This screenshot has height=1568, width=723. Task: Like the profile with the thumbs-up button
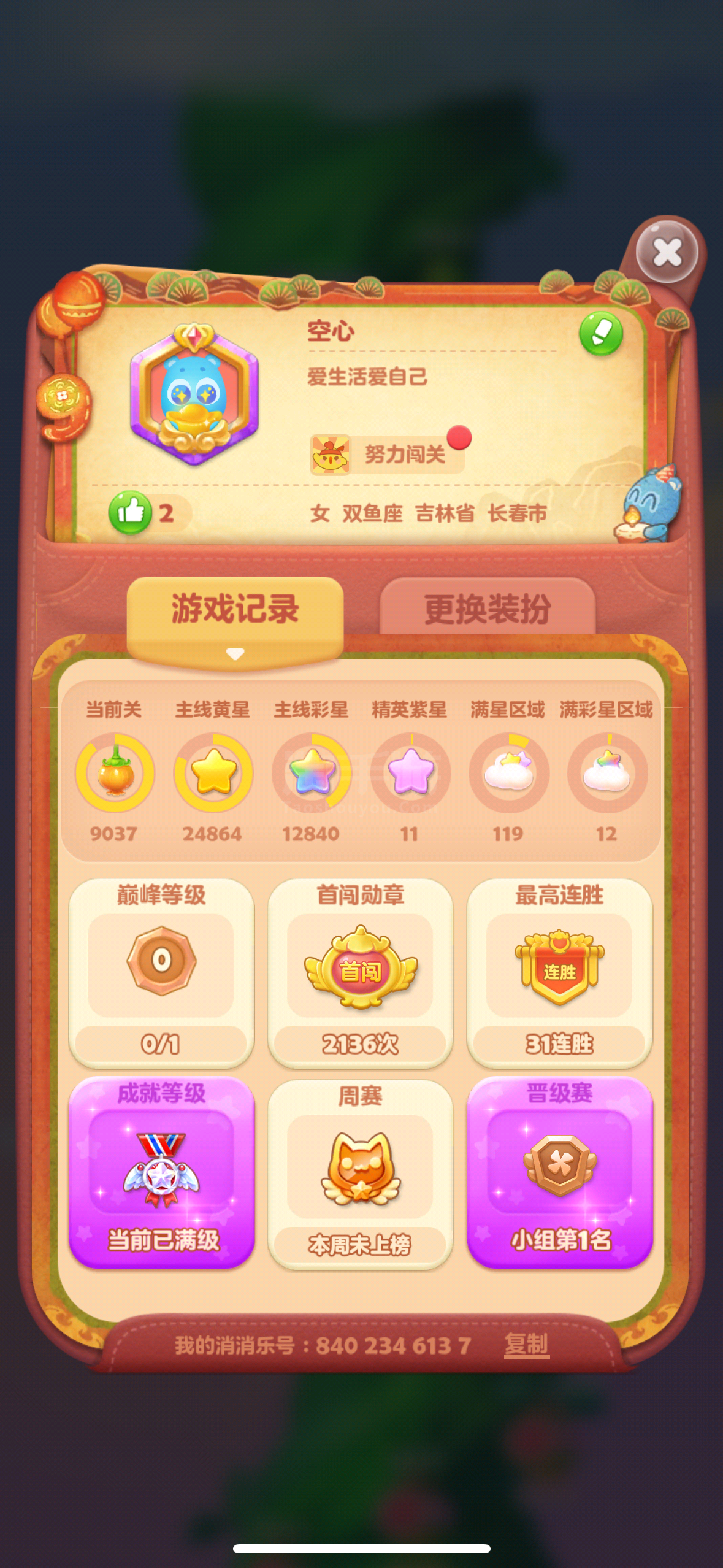pyautogui.click(x=131, y=512)
